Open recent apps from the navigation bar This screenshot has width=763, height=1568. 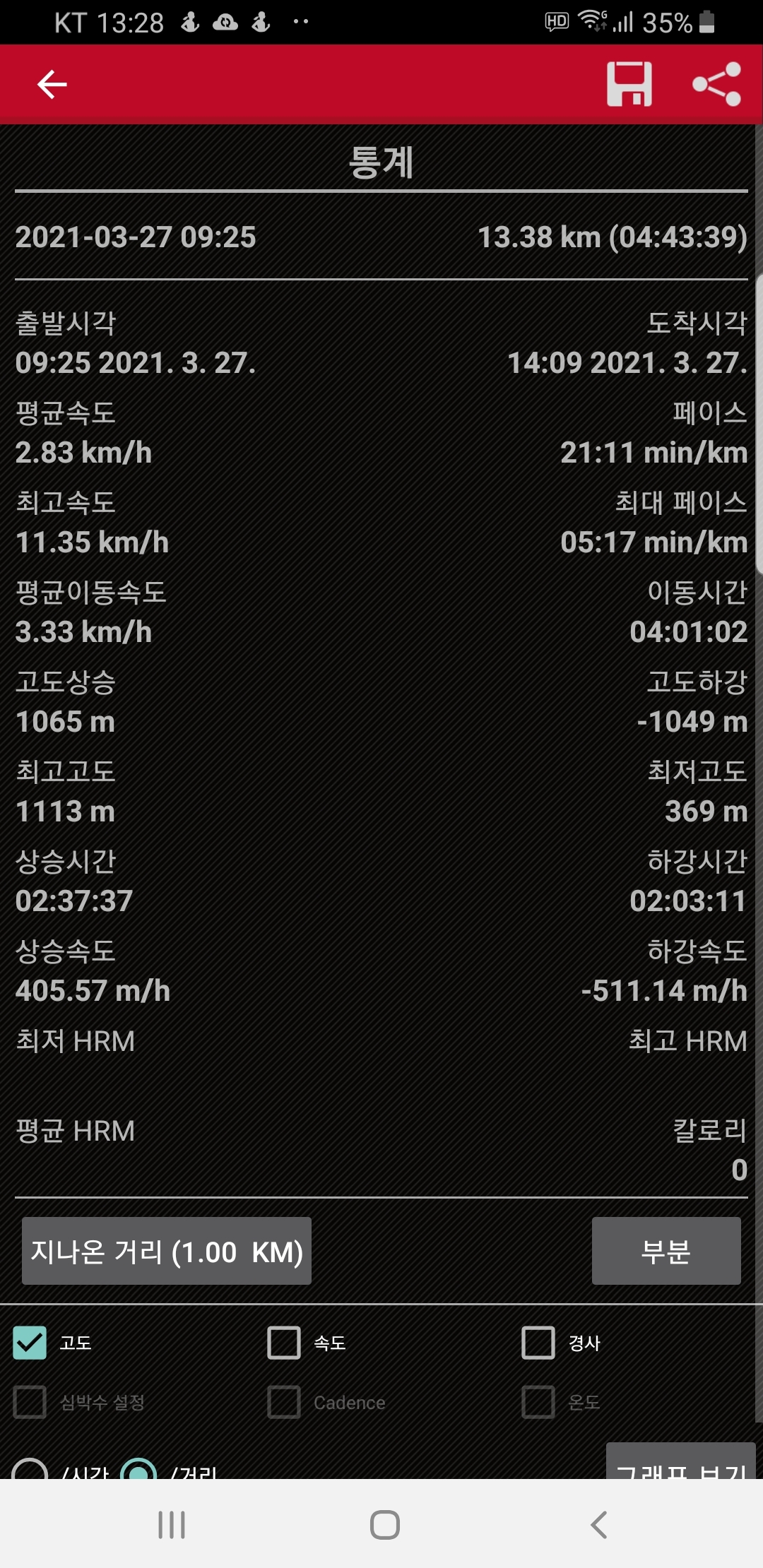(x=172, y=1524)
